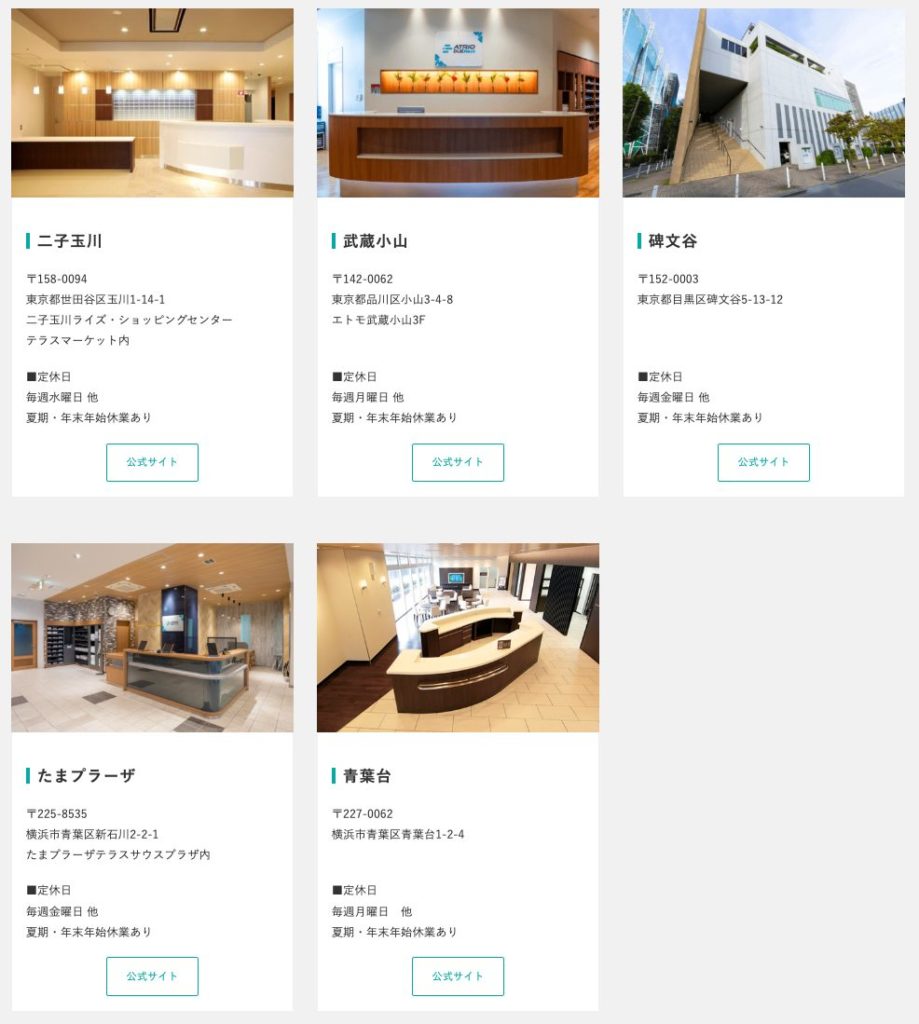Visit the official site for 武蔵小山
Viewport: 919px width, 1024px height.
458,462
